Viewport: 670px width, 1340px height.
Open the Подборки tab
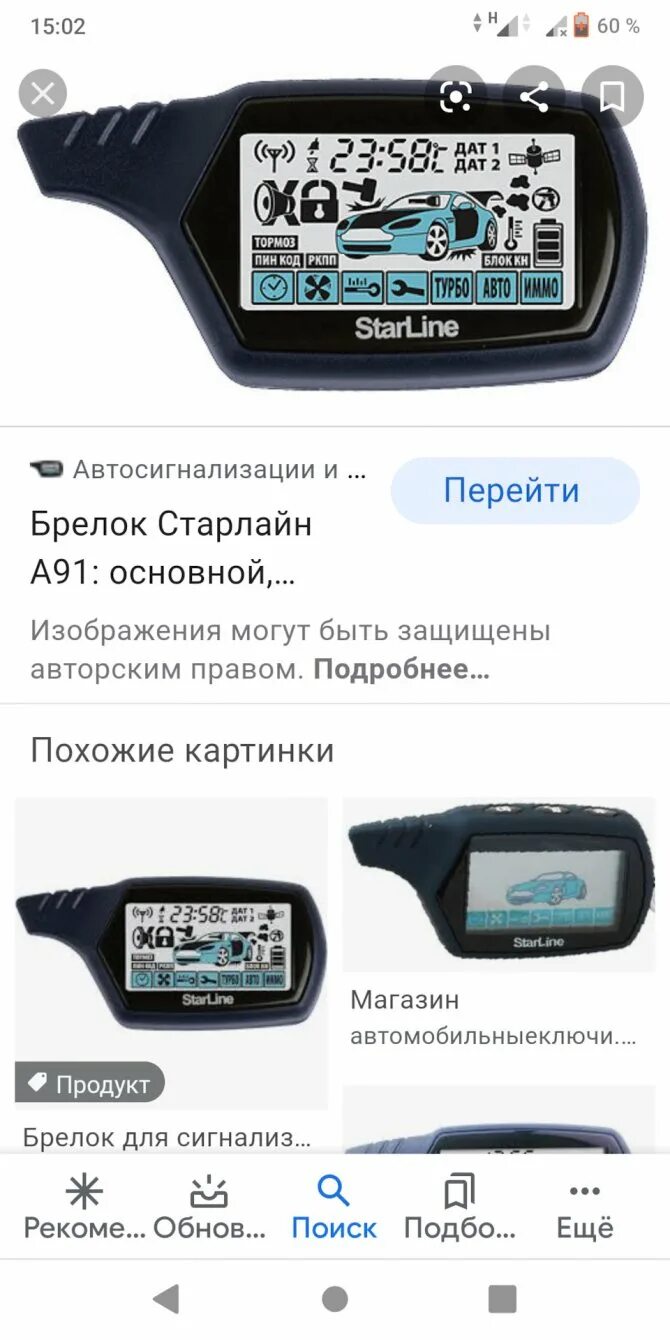pos(459,1207)
